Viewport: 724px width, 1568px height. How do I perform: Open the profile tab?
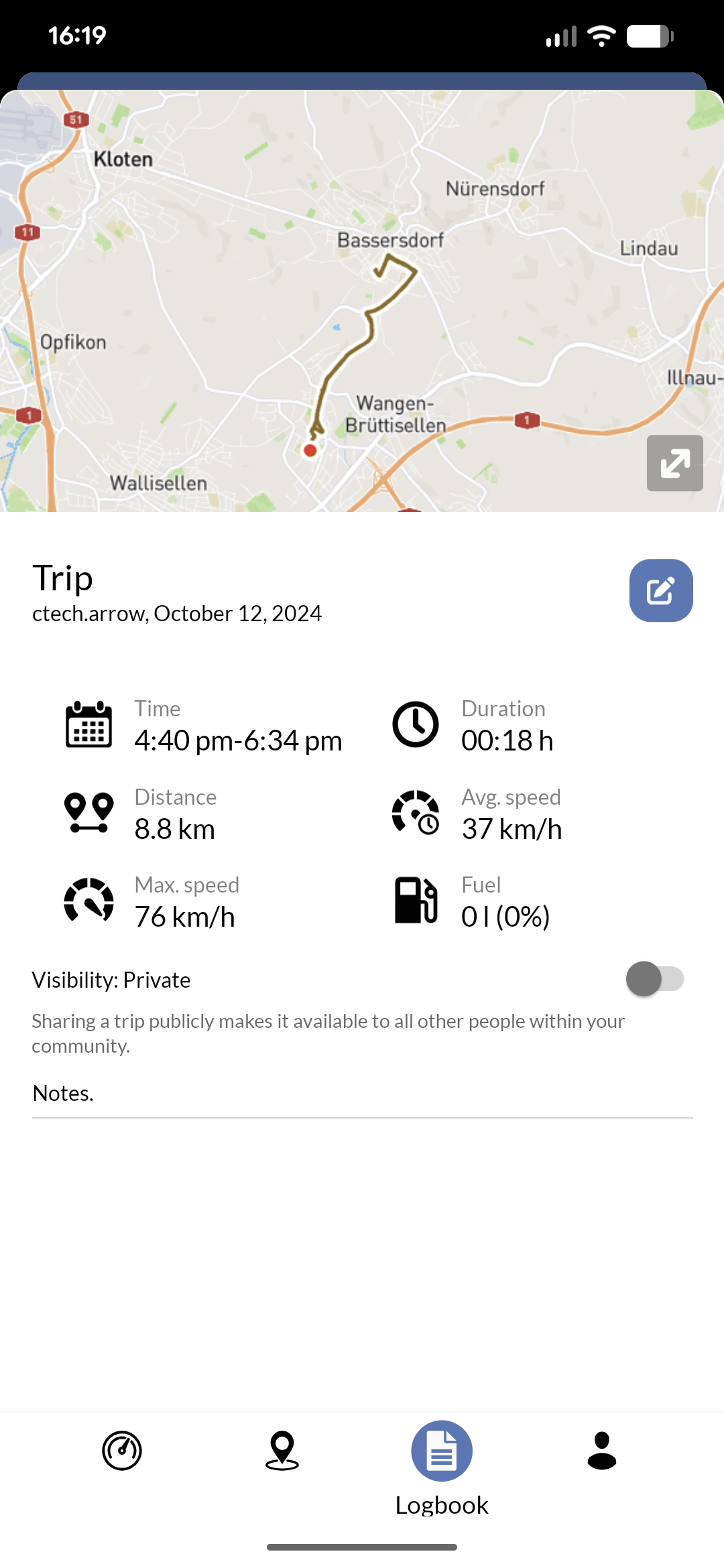pos(601,1451)
